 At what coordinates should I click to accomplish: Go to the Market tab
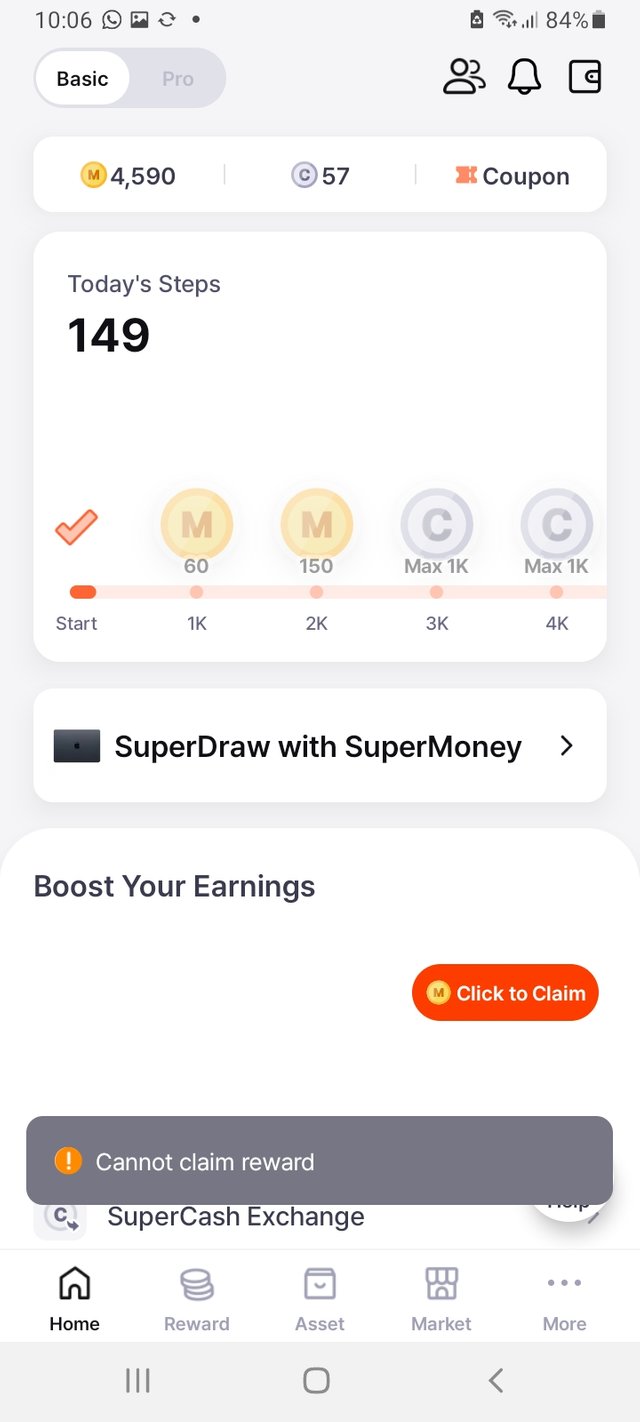[x=441, y=1298]
